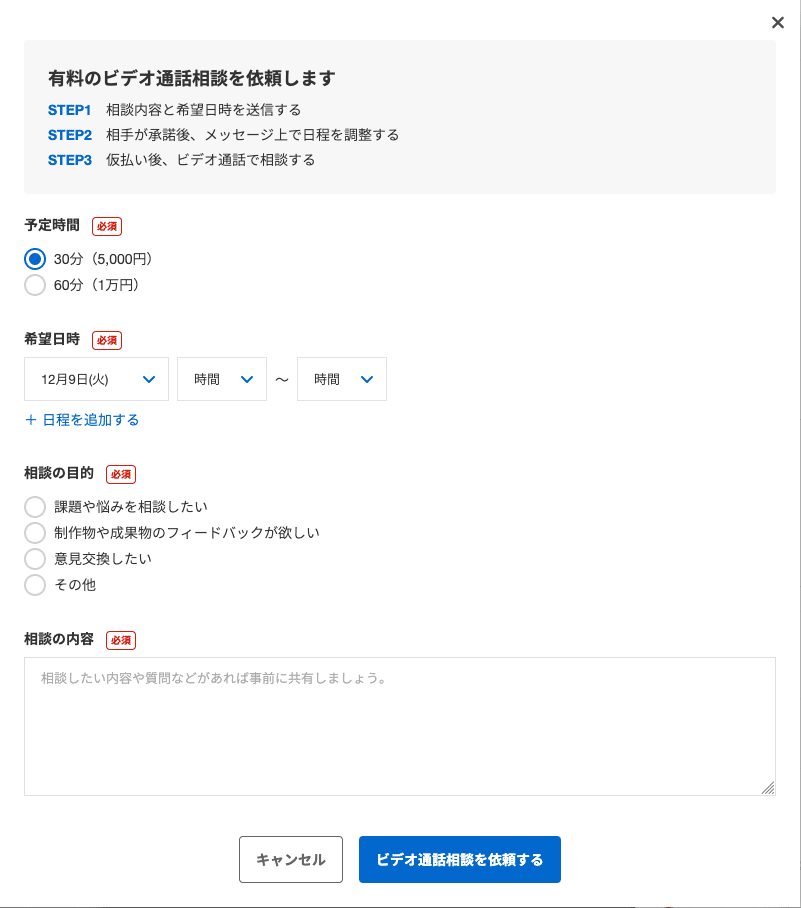Open the end time 時間 dropdown
Screen dimensions: 801x908
click(341, 379)
